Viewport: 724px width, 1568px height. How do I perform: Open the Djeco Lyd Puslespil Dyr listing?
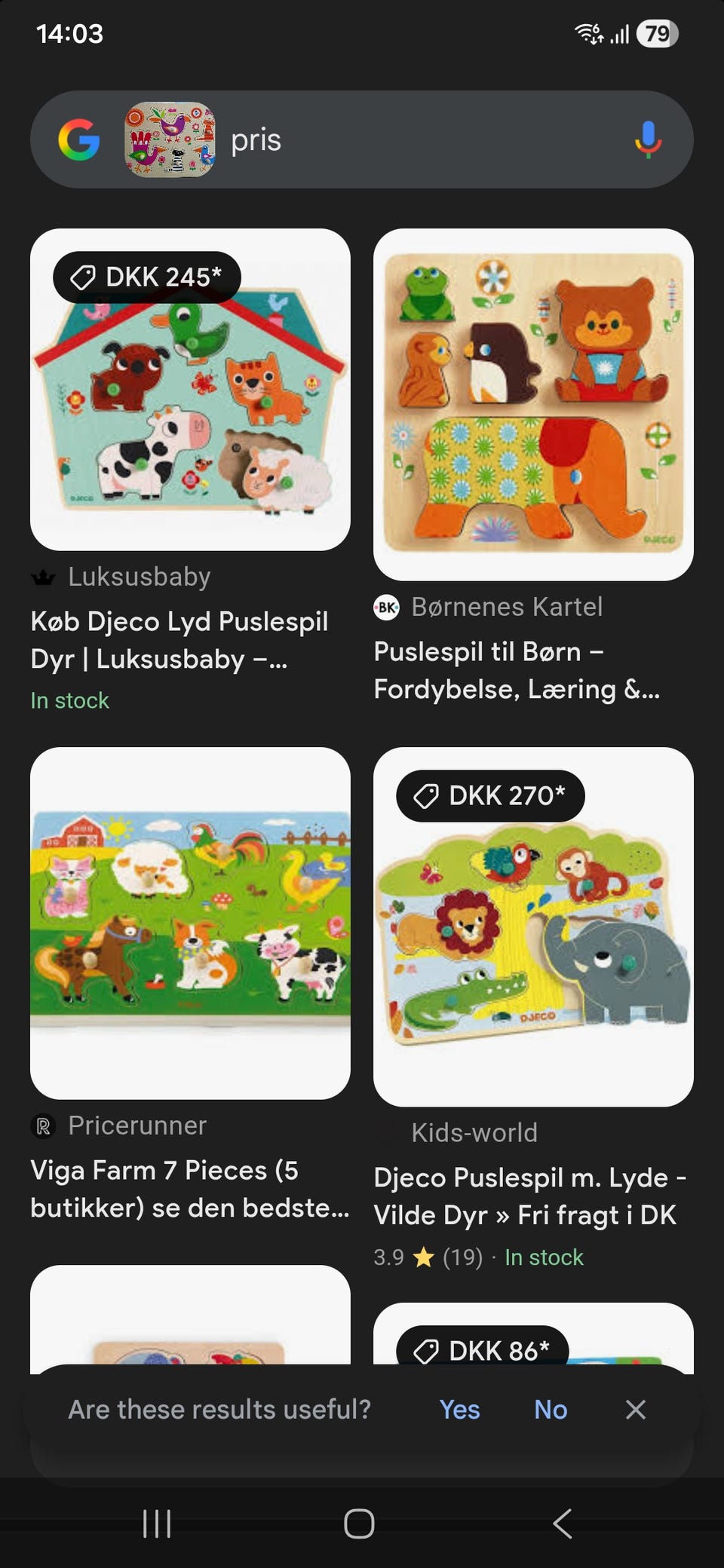[x=179, y=640]
